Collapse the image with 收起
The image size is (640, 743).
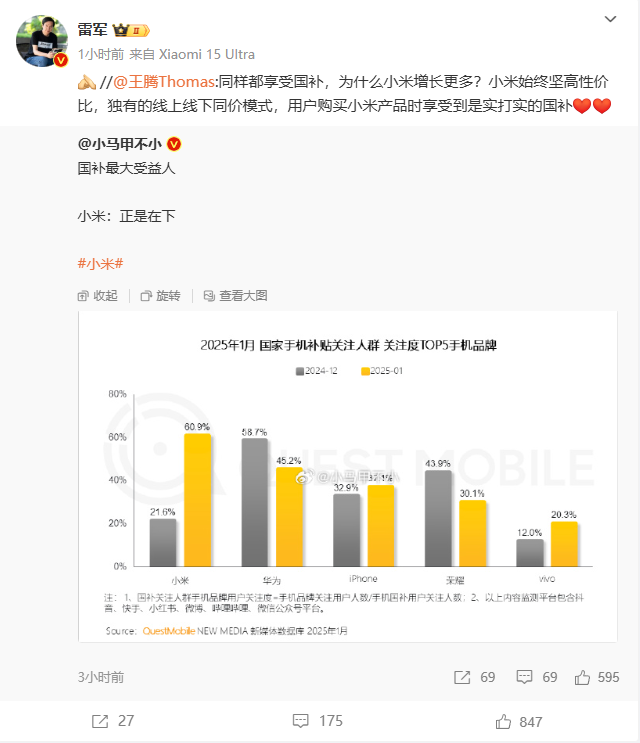click(98, 296)
